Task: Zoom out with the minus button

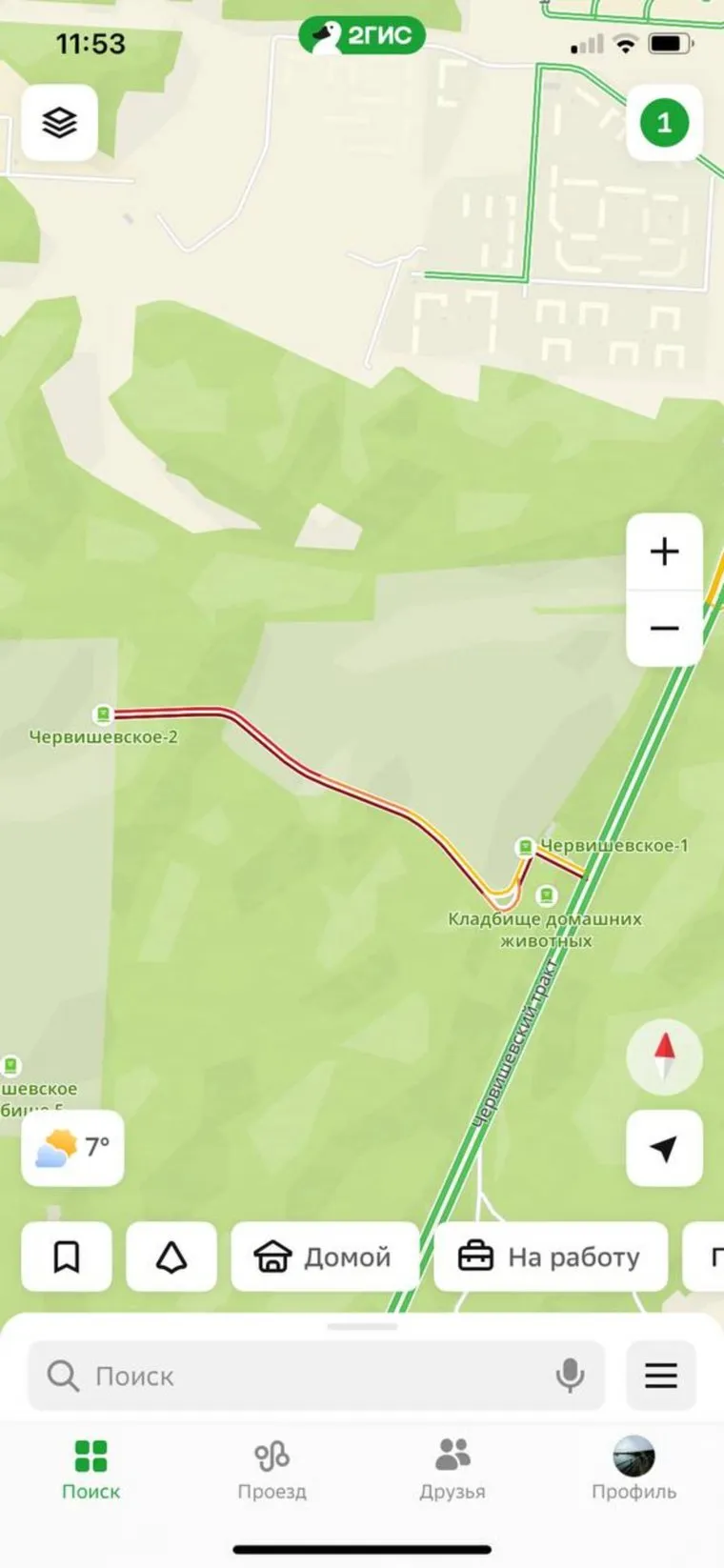Action: click(664, 628)
